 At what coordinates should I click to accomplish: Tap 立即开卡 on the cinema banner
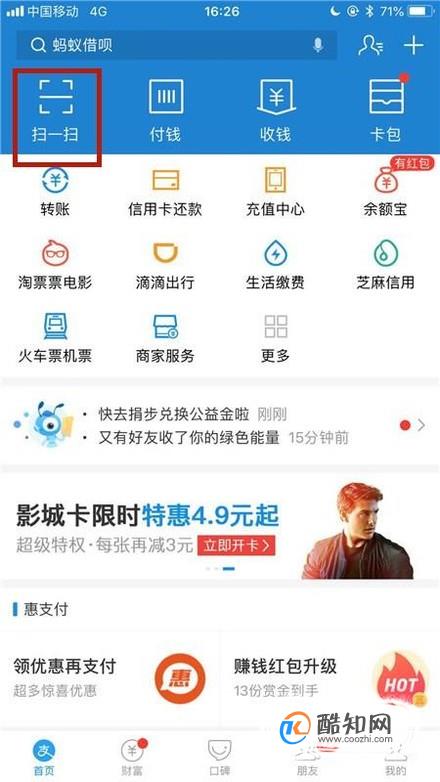236,545
